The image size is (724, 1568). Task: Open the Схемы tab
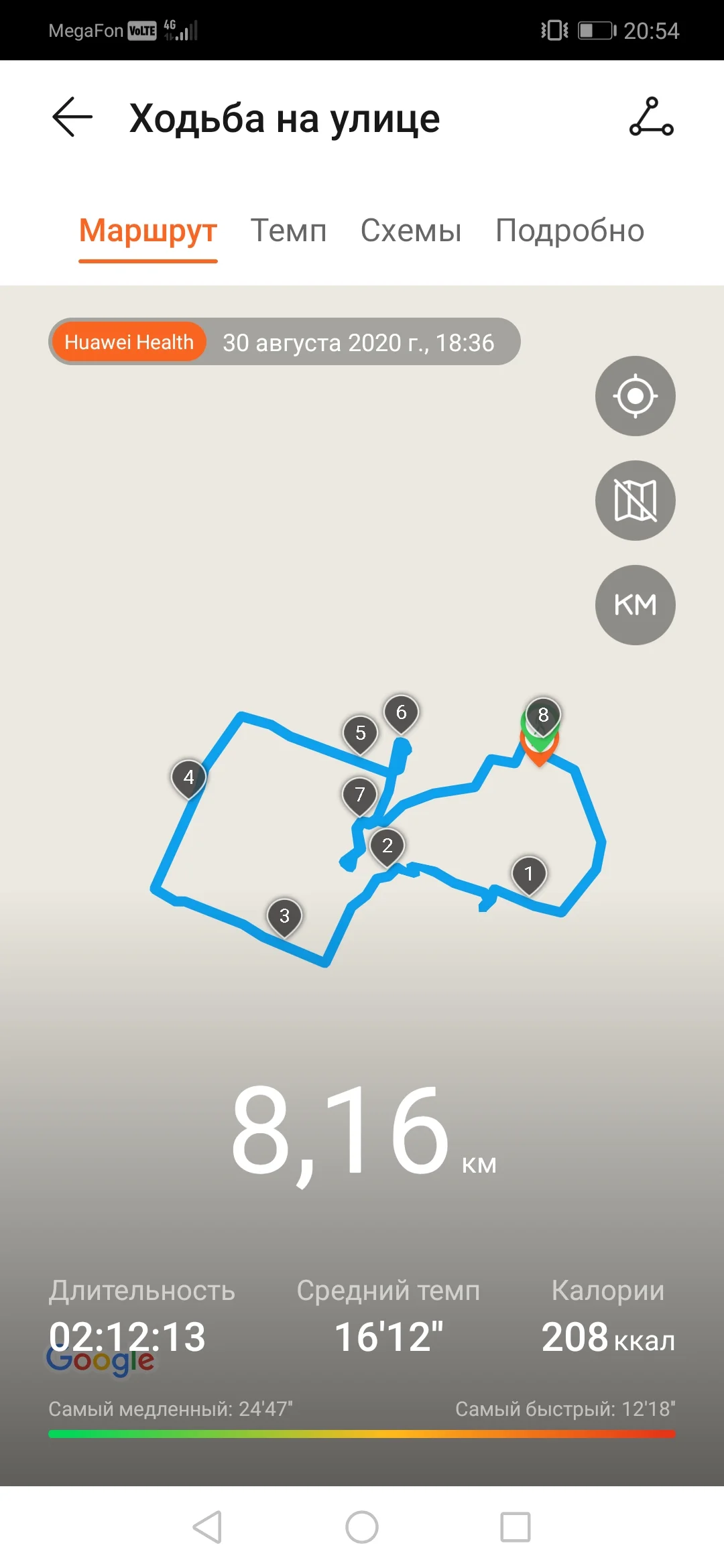pyautogui.click(x=411, y=231)
